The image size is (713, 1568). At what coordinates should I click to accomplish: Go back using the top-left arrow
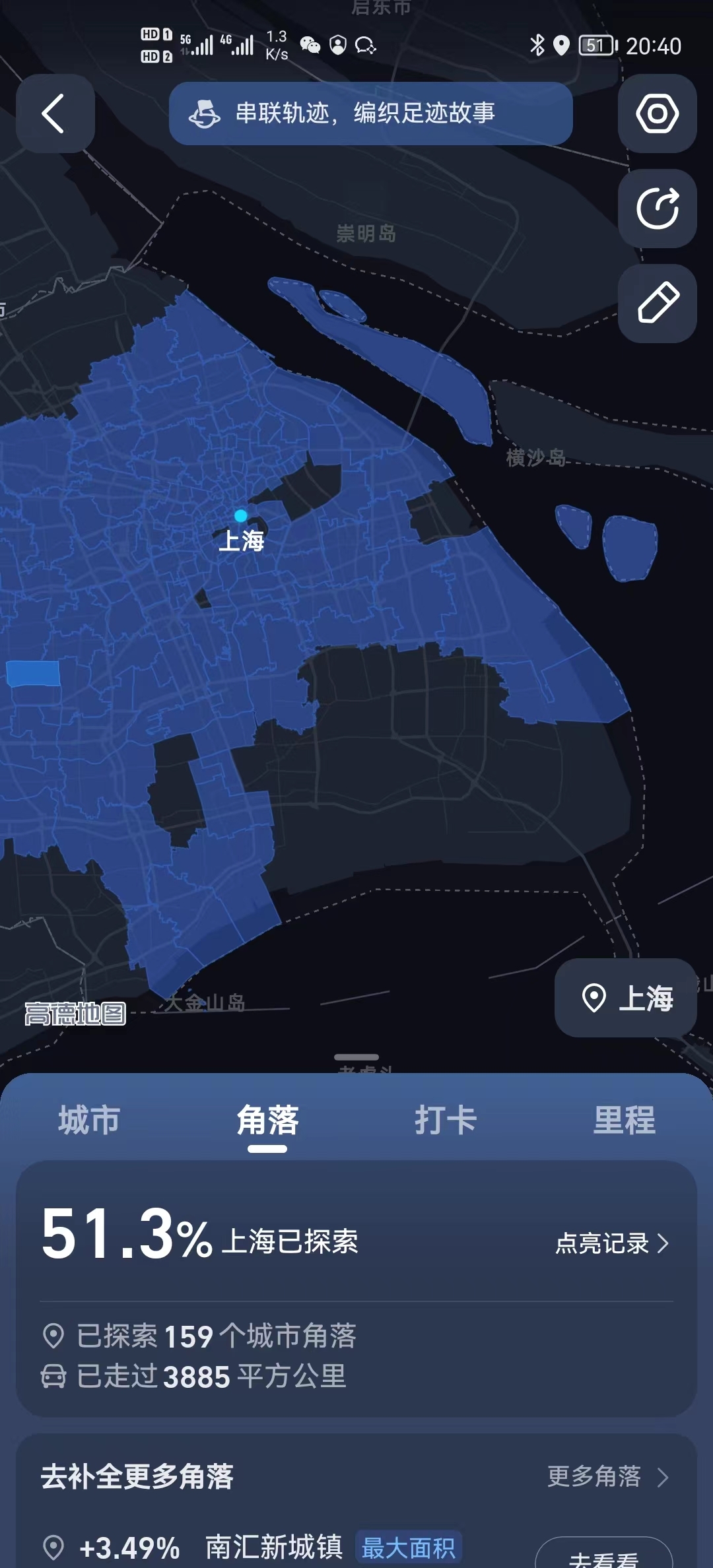[x=55, y=114]
